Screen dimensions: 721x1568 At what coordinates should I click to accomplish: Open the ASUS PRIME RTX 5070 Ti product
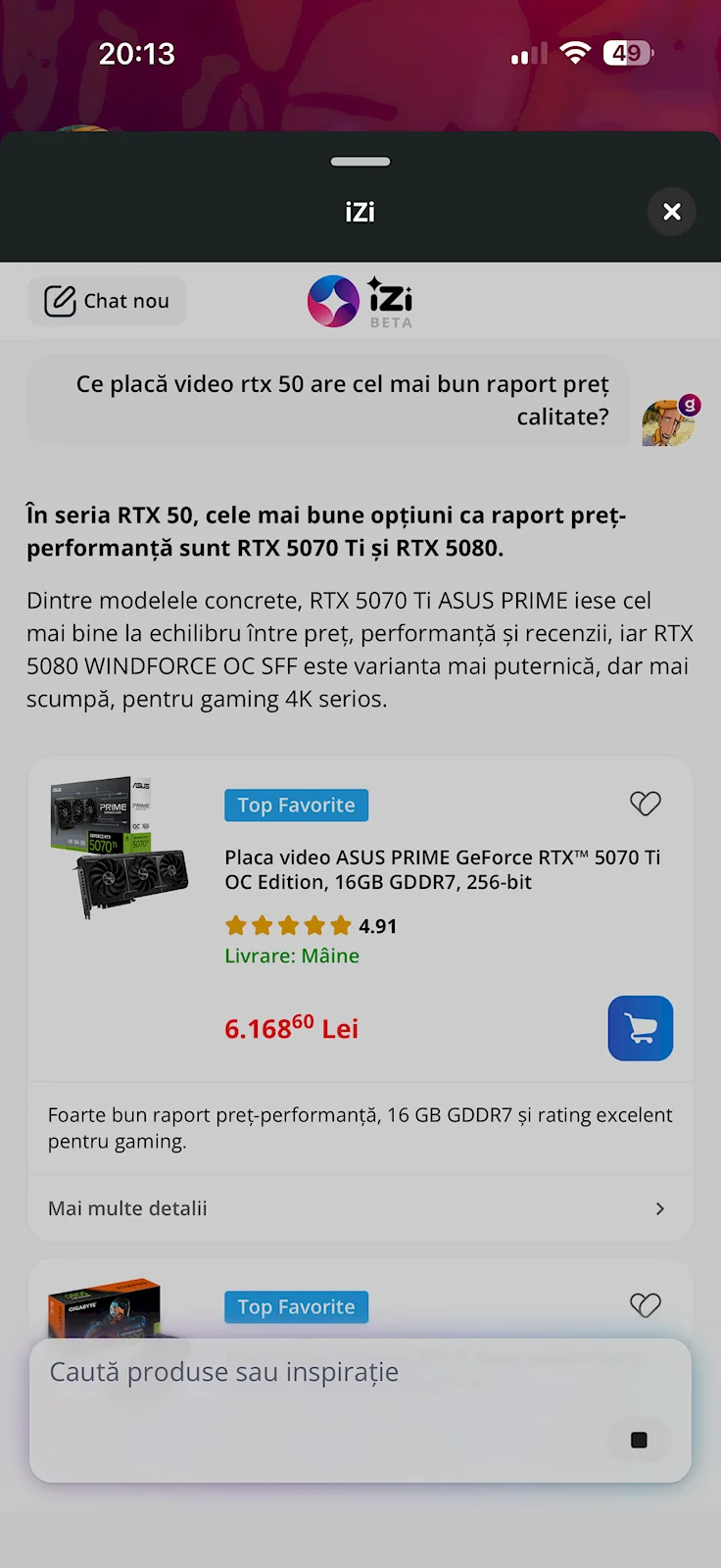click(442, 869)
